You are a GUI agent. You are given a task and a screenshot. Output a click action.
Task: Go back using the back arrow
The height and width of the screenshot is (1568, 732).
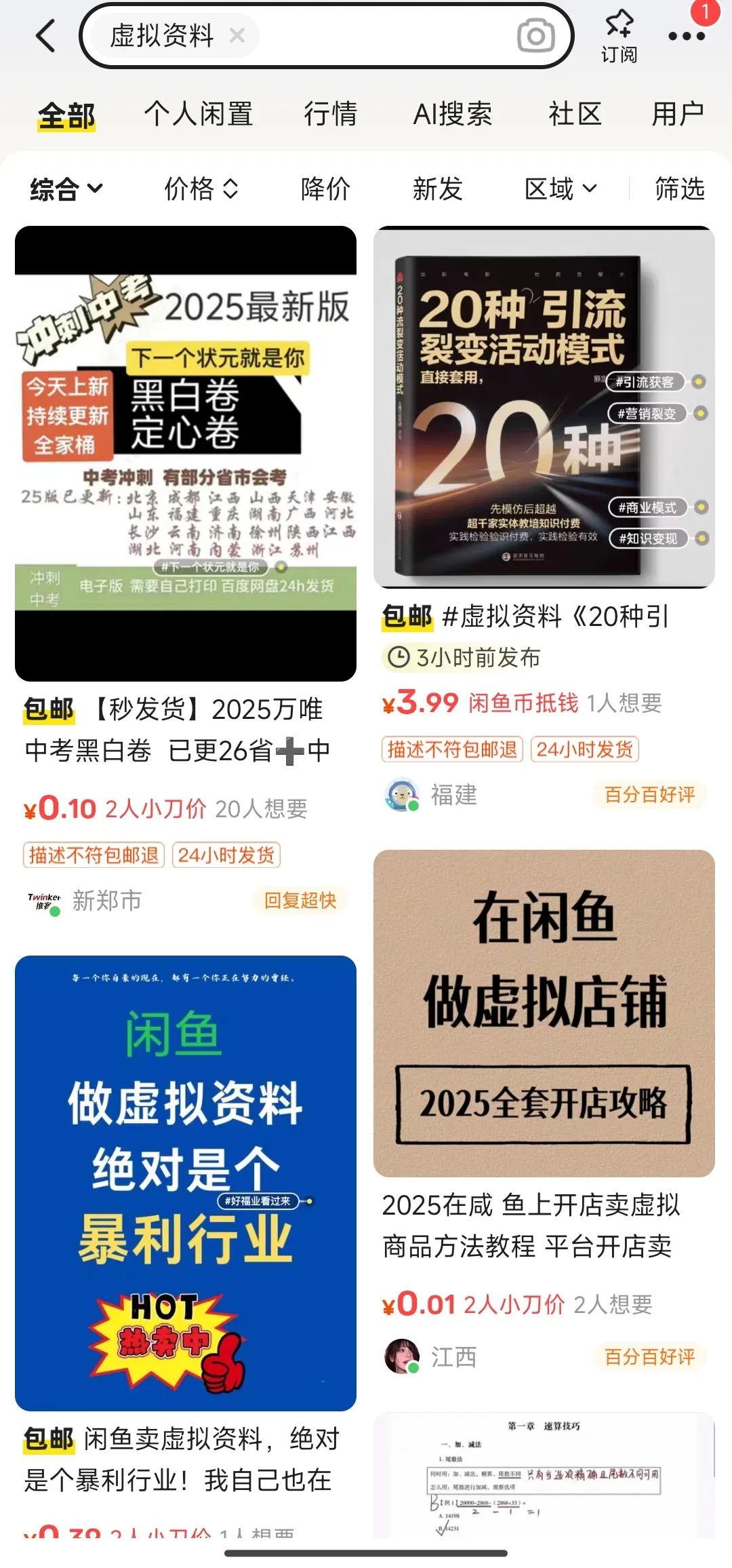point(45,36)
